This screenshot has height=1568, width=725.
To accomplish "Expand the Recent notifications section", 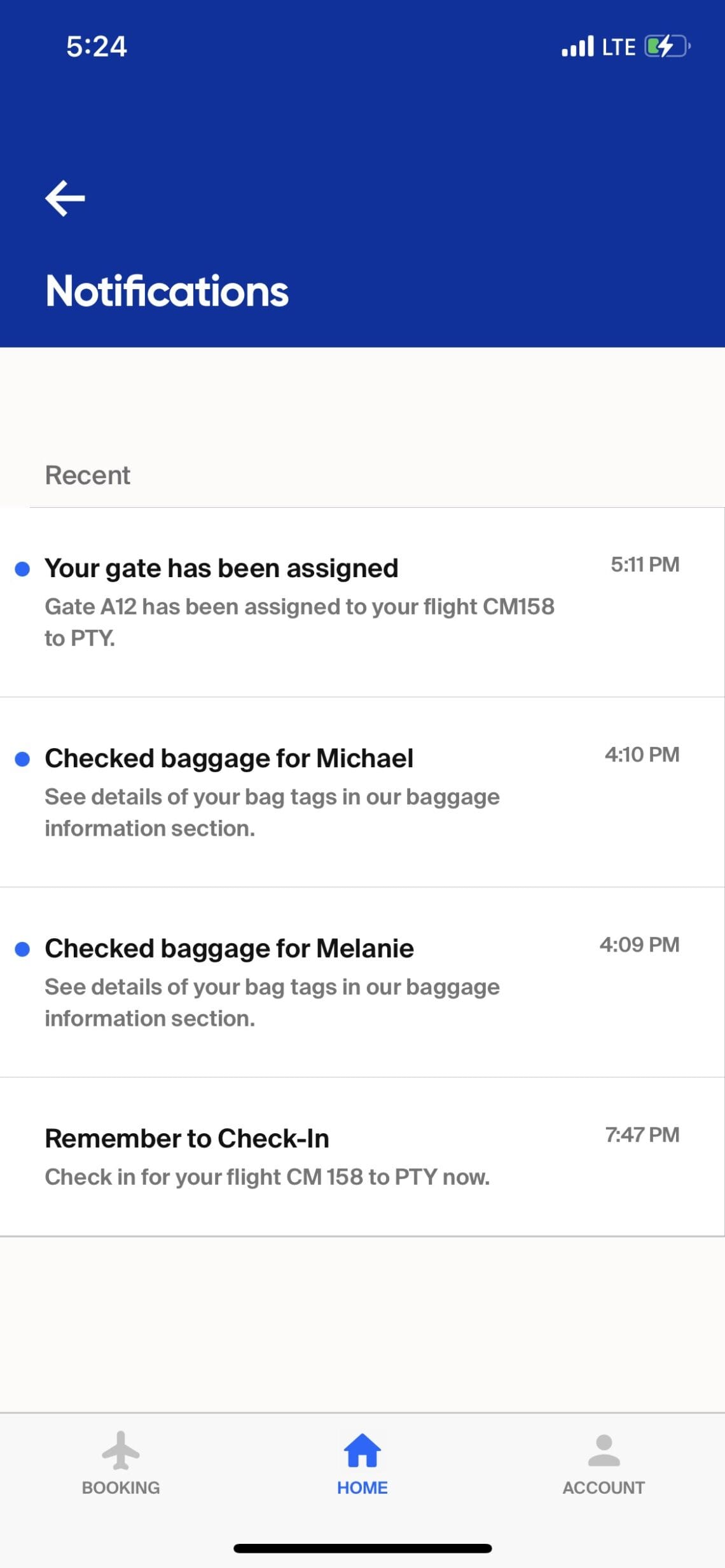I will [x=88, y=474].
